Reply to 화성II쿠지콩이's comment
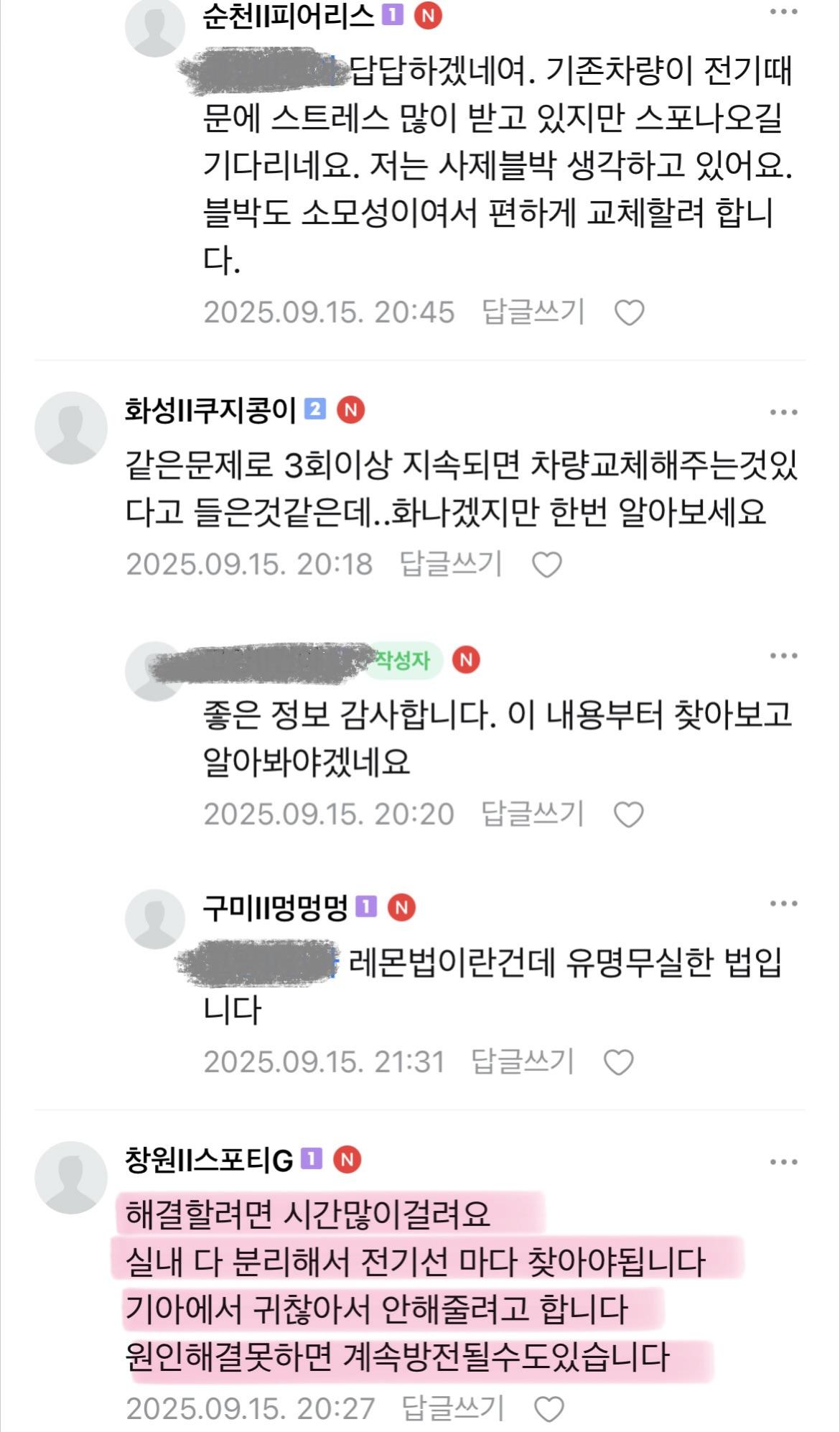Screen dimensions: 840x1432 pyautogui.click(x=450, y=564)
